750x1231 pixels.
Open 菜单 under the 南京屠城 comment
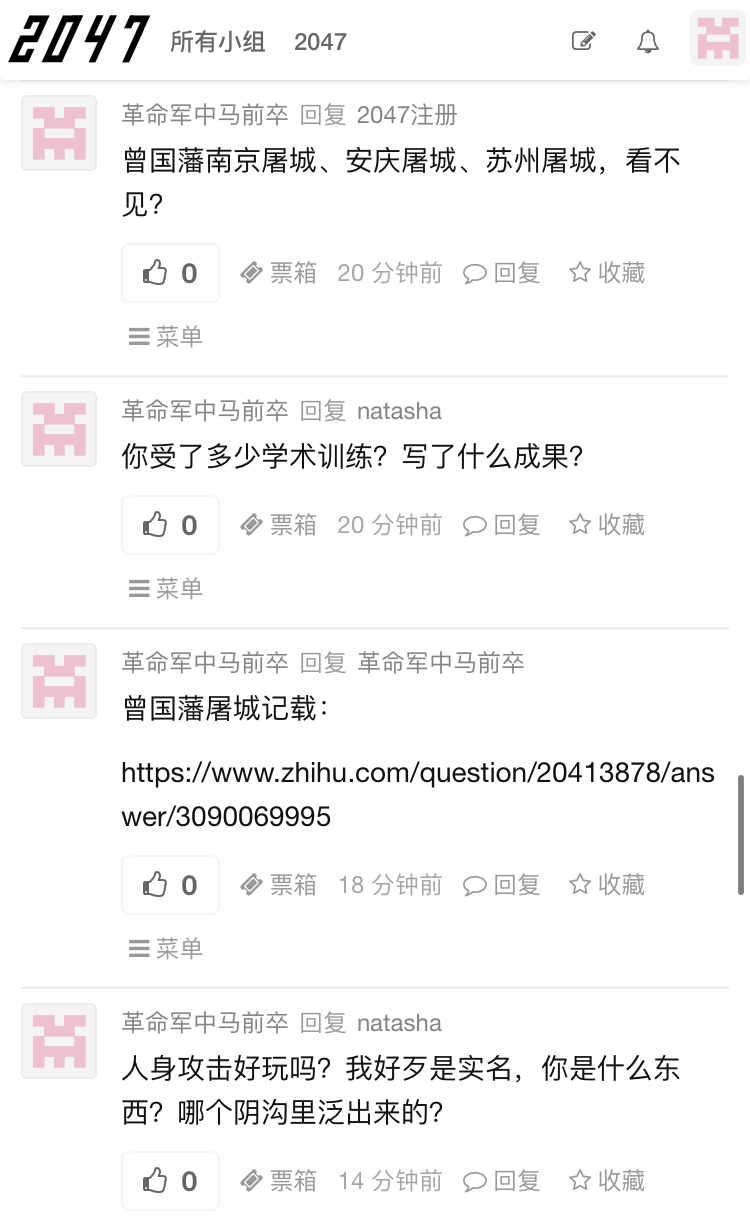[x=166, y=337]
